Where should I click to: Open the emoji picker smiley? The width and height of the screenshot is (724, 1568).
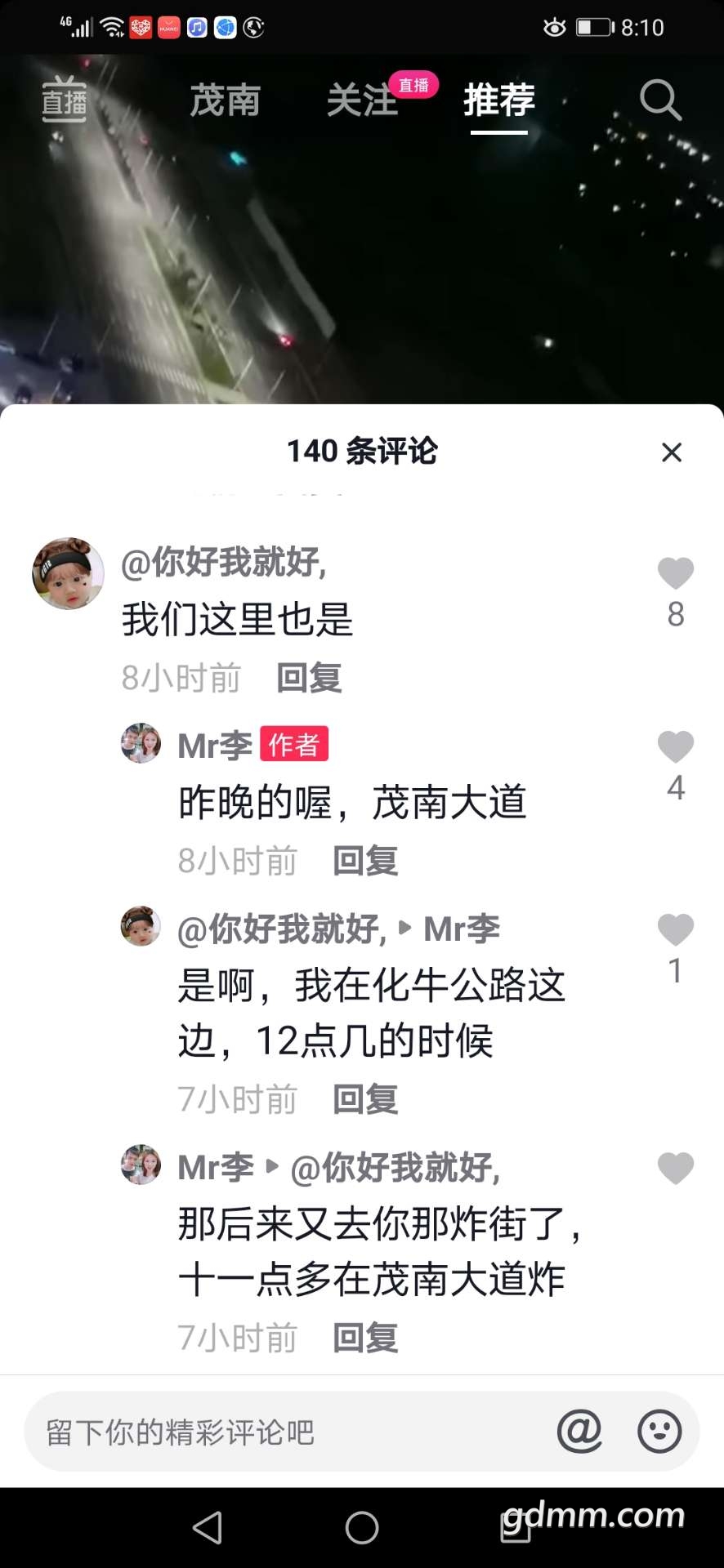[659, 1432]
